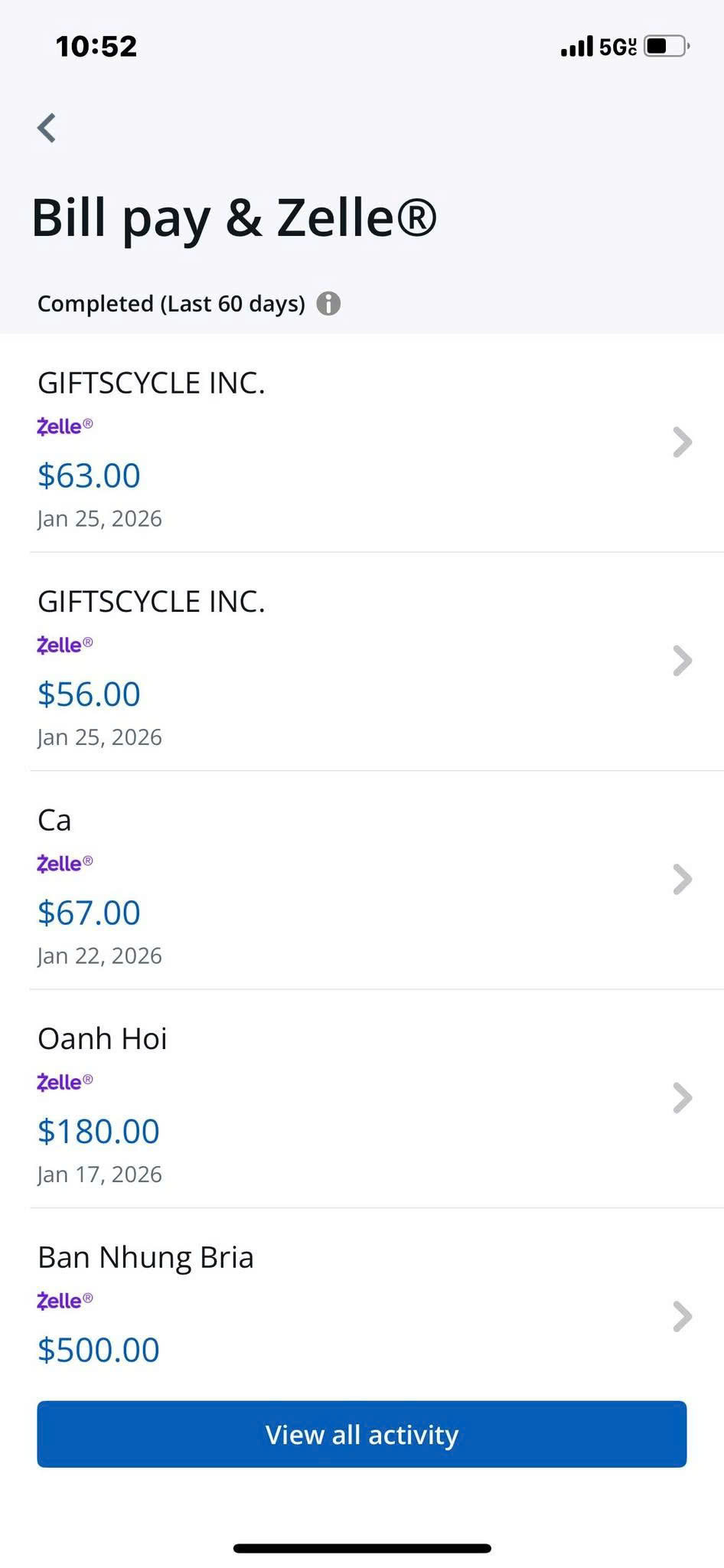Open the $67.00 Zelle payment to Ca
The height and width of the screenshot is (1568, 724).
pos(361,880)
